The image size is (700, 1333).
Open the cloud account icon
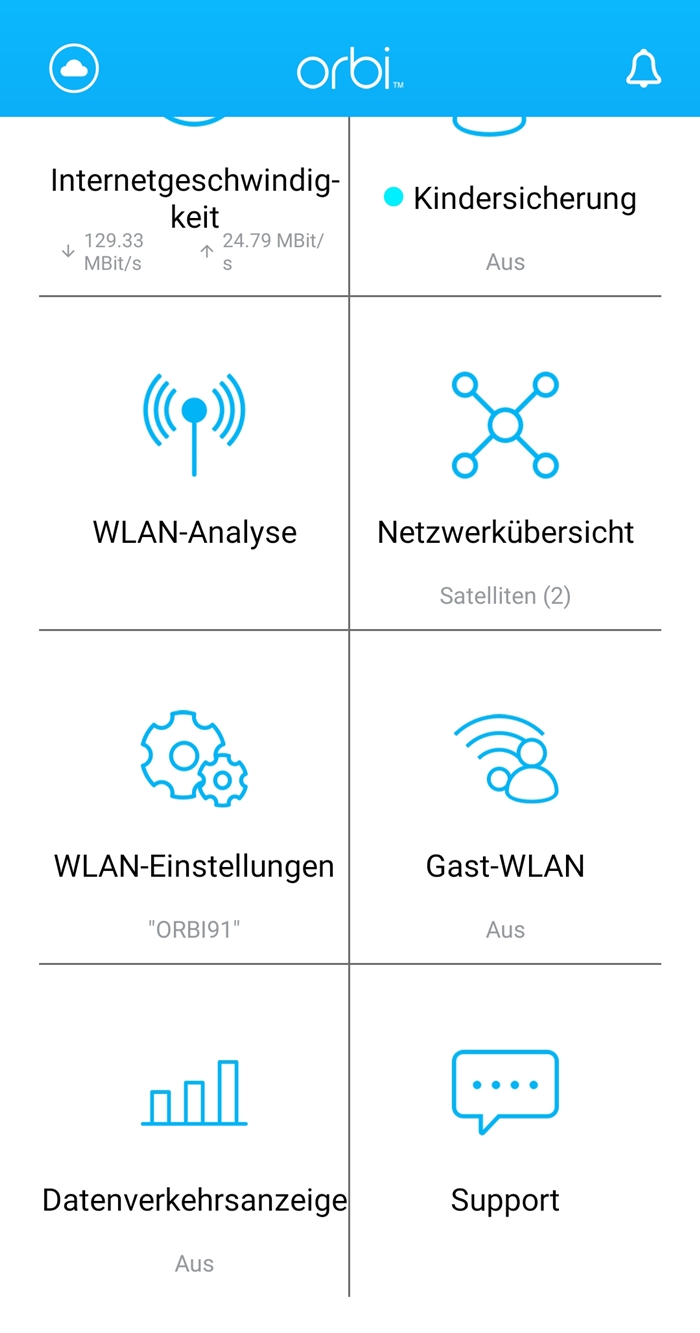[x=74, y=68]
